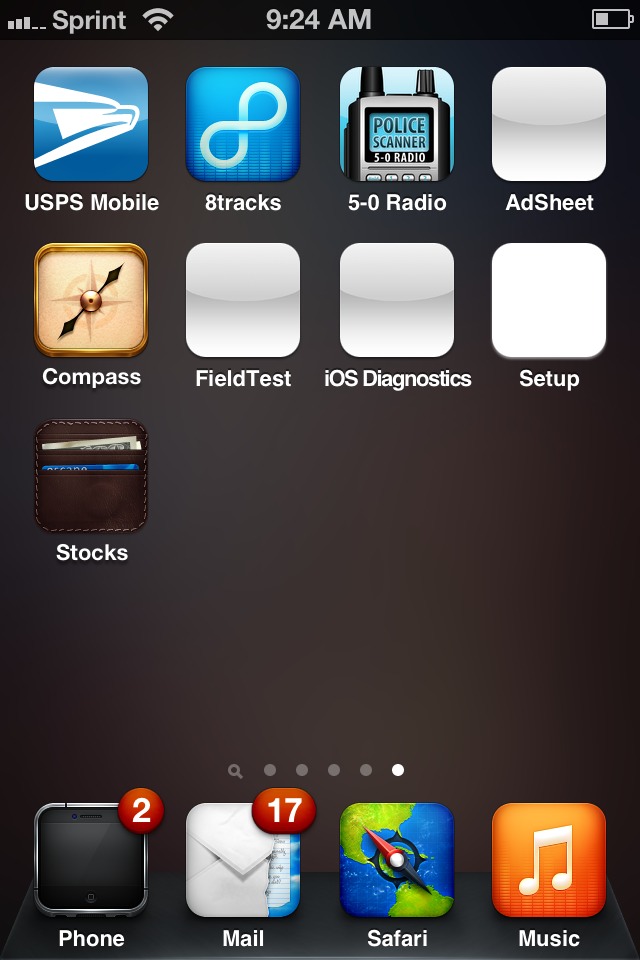Launch the Setup app
This screenshot has height=960, width=640.
pos(549,300)
